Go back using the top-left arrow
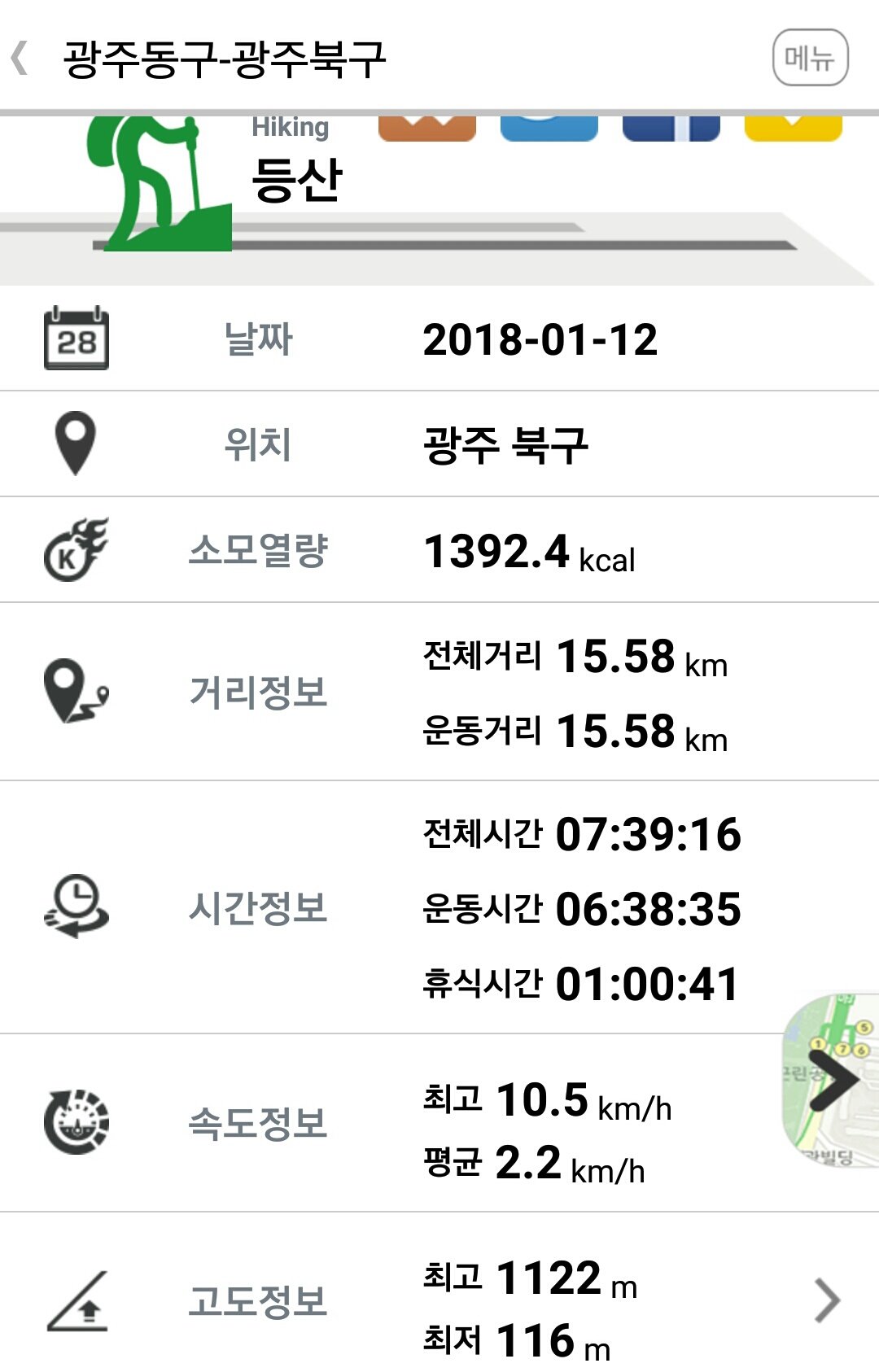This screenshot has height=1372, width=879. [20, 59]
